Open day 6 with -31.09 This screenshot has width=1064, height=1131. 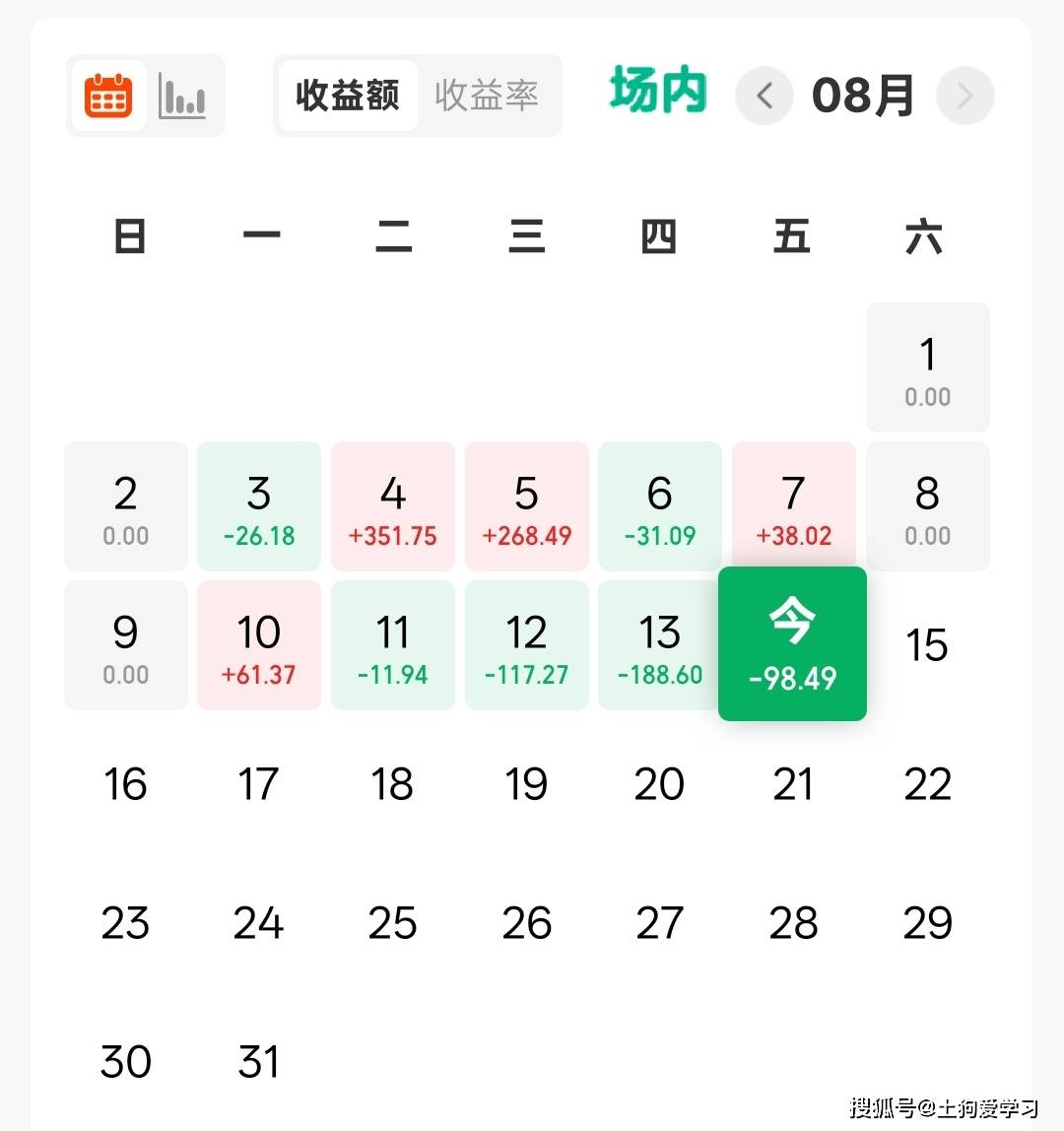pyautogui.click(x=660, y=506)
